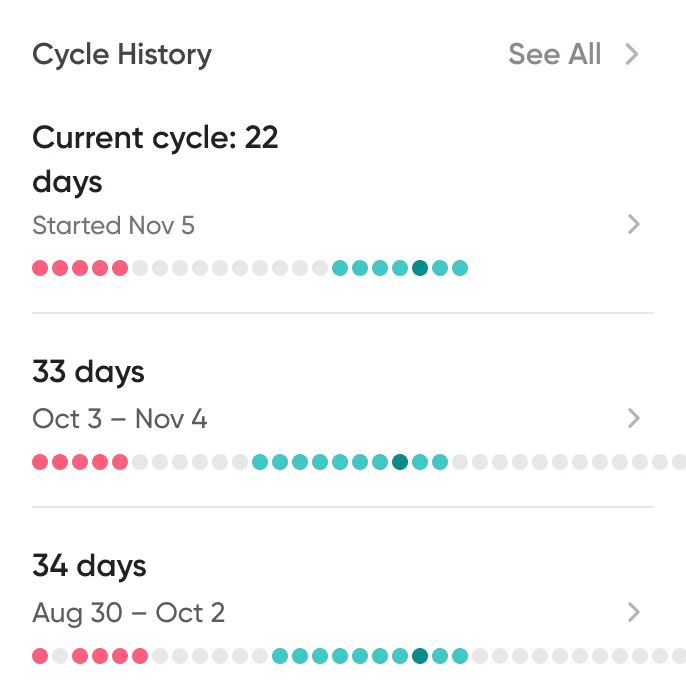The width and height of the screenshot is (686, 696).
Task: View the 34 days cycle Aug 30 – Oct 2
Action: [632, 611]
